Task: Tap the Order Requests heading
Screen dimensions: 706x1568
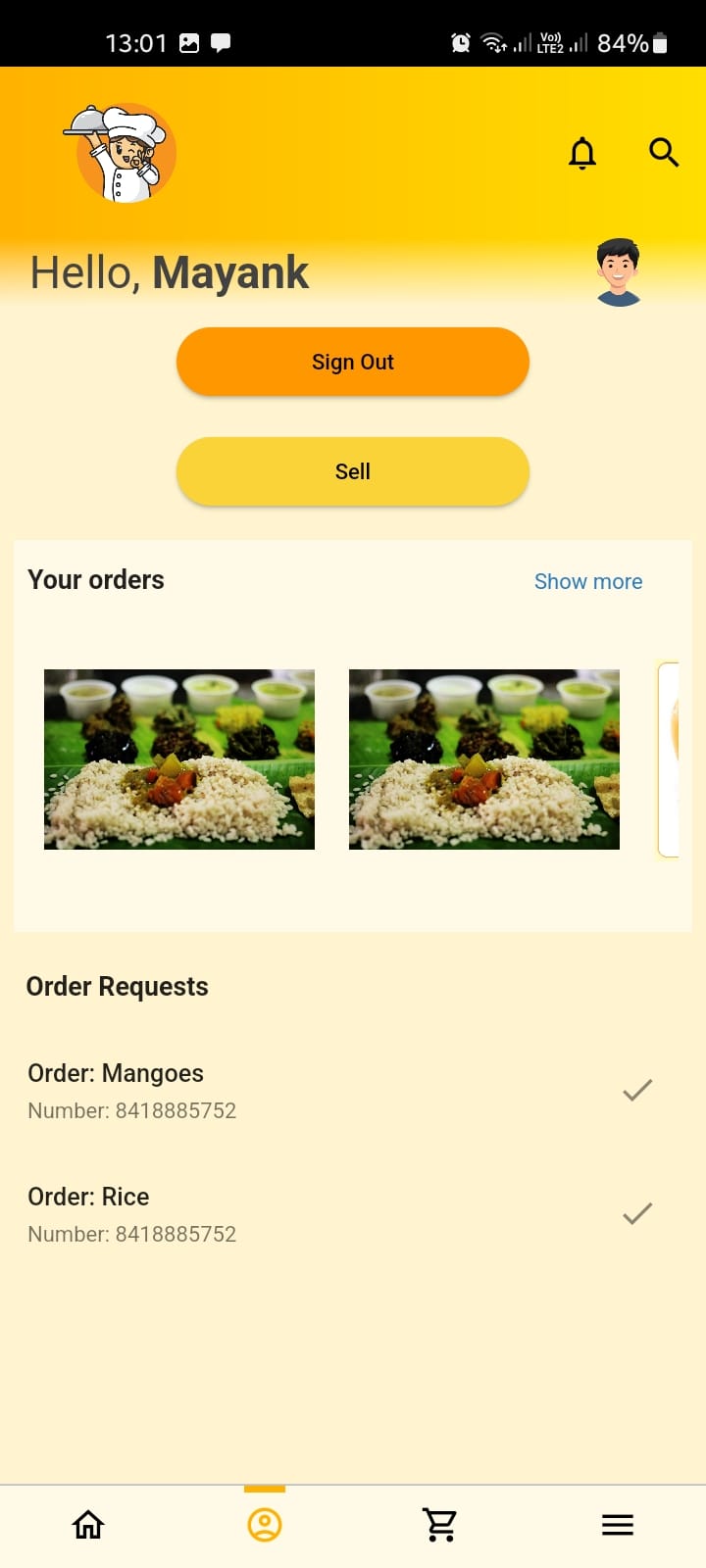Action: 118,986
